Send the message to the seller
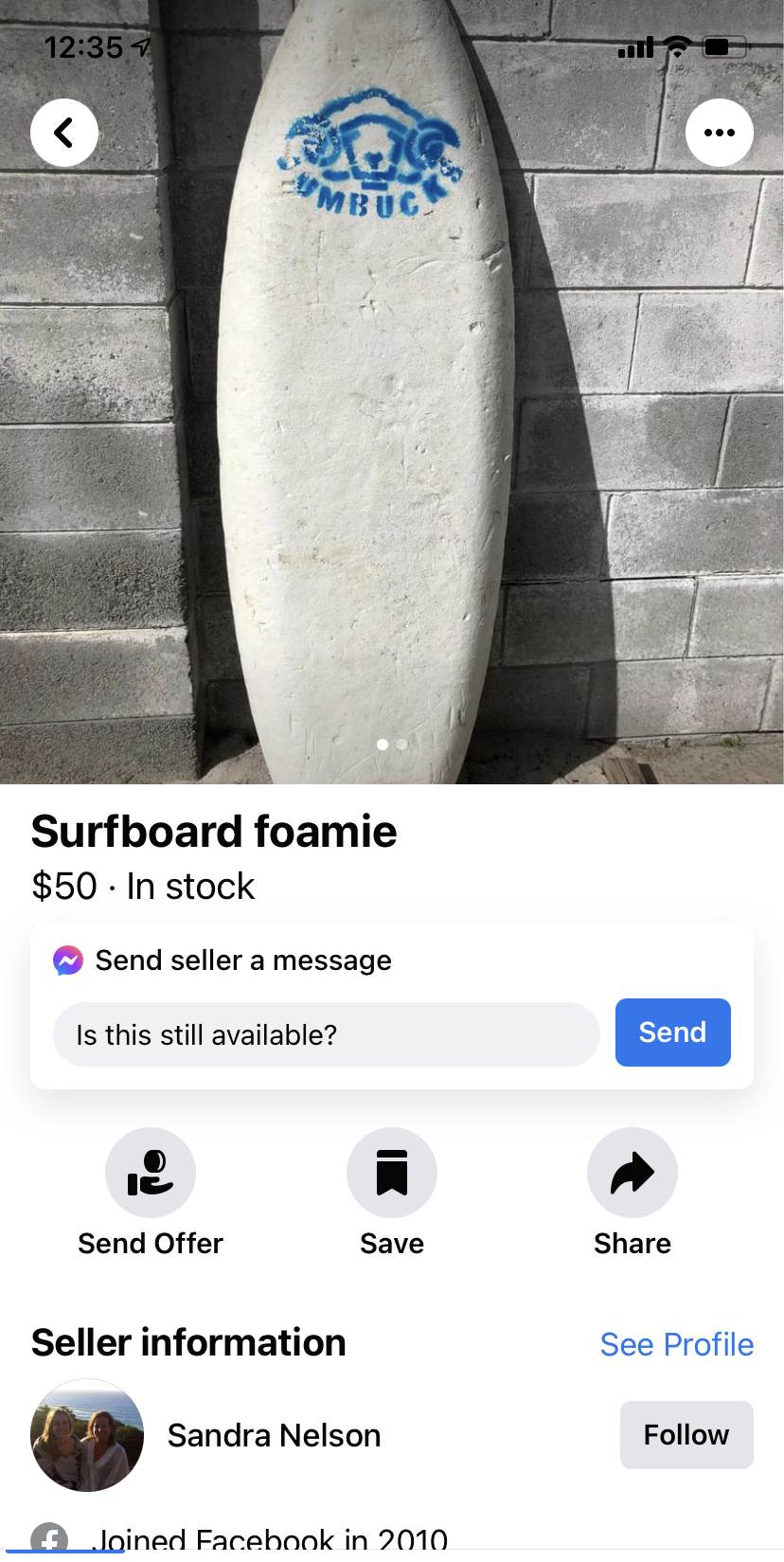This screenshot has height=1562, width=784. click(672, 1032)
